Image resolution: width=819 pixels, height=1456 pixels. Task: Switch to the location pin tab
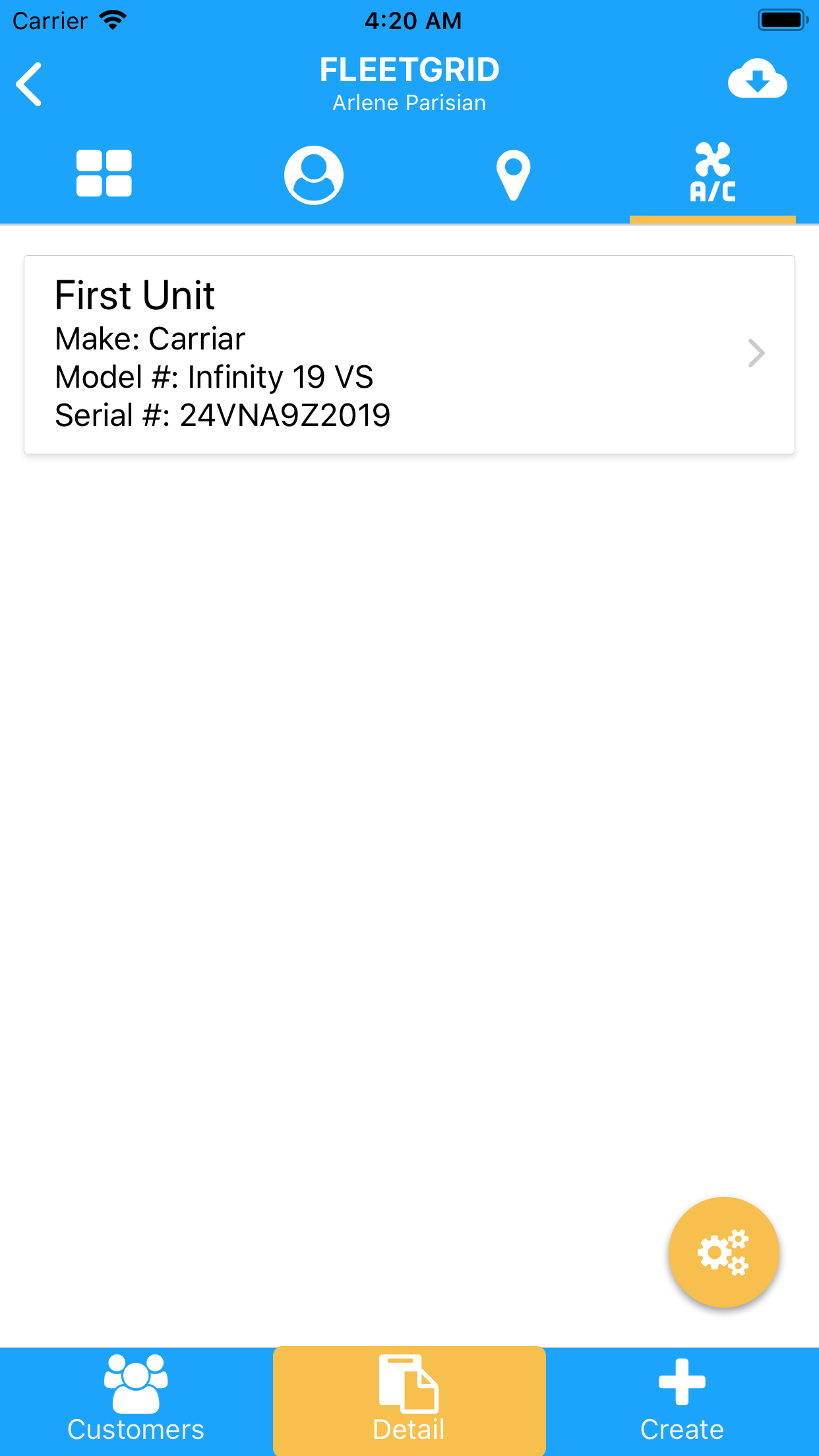point(513,175)
